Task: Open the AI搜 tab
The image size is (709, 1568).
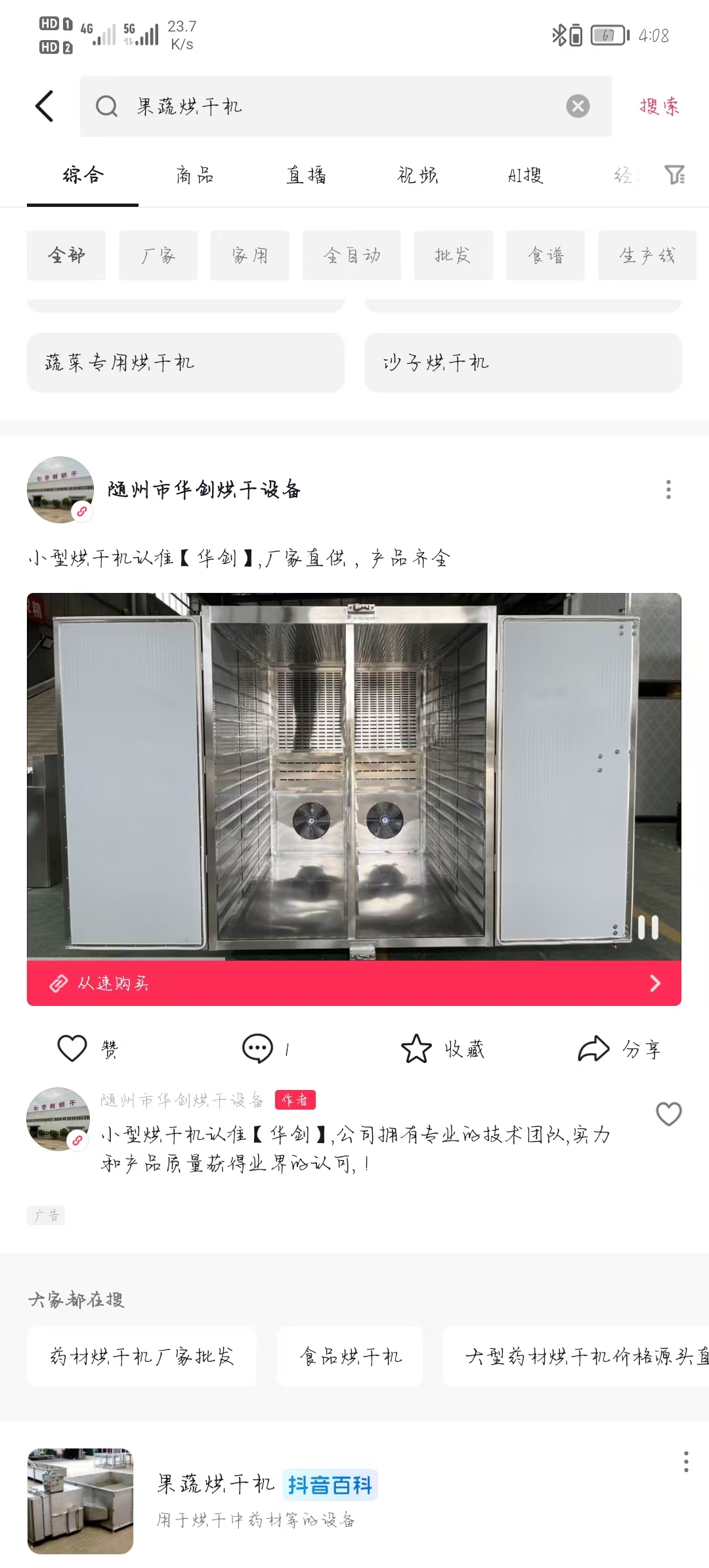Action: (x=525, y=175)
